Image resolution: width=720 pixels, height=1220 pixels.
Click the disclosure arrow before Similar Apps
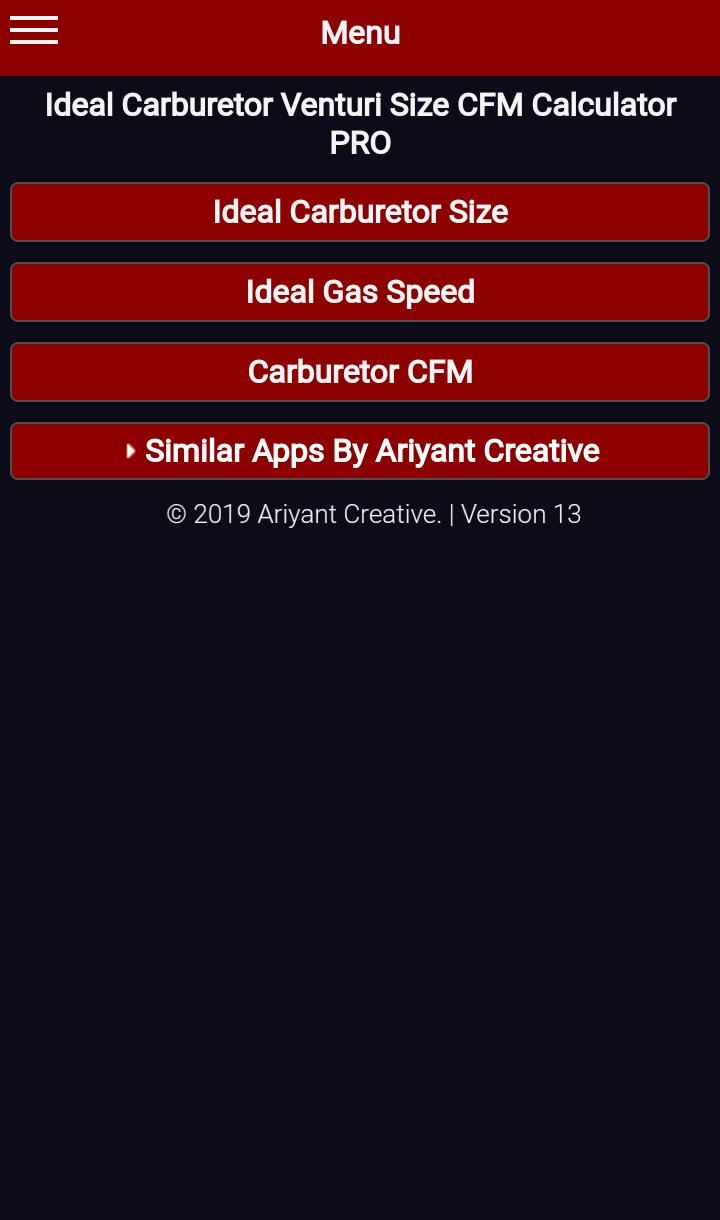131,451
